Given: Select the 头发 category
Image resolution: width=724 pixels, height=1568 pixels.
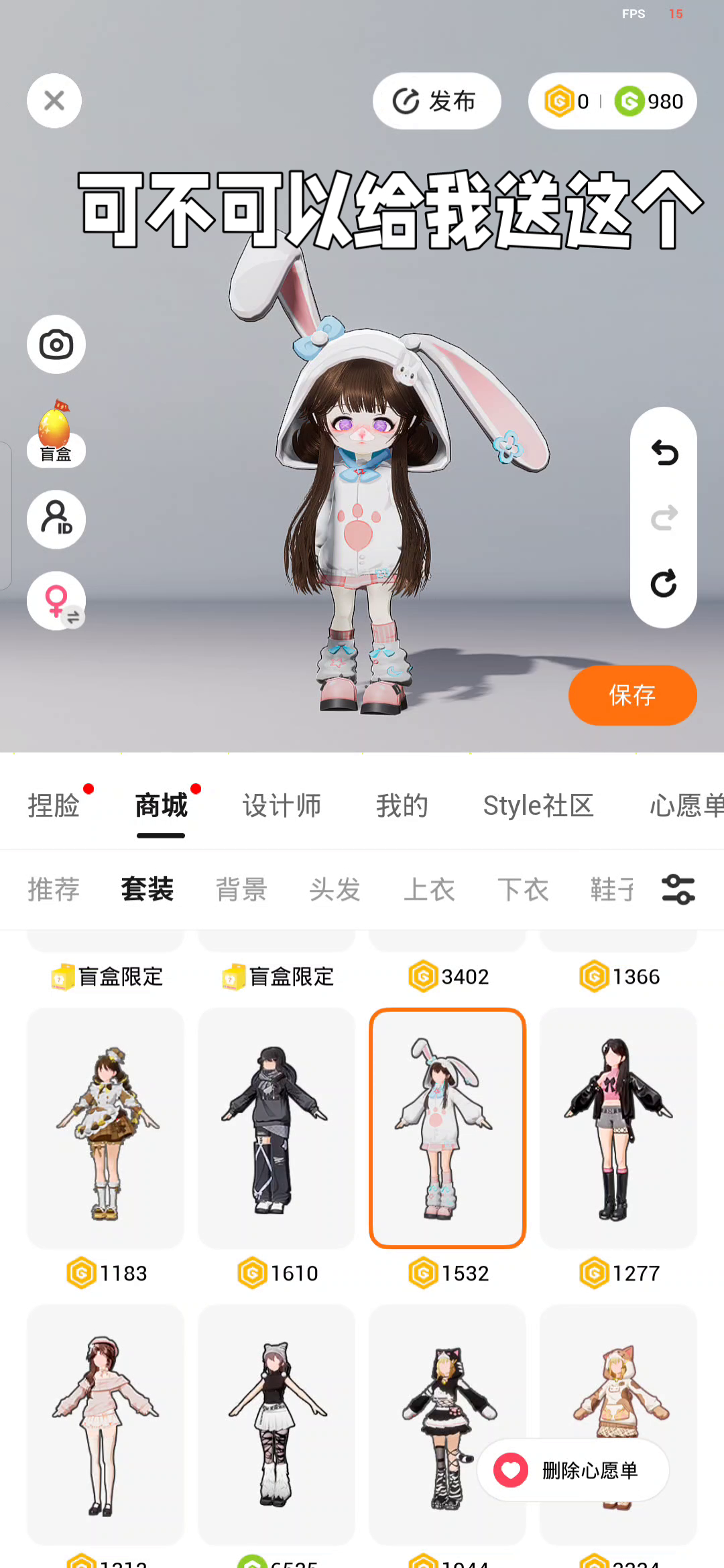Looking at the screenshot, I should 335,889.
